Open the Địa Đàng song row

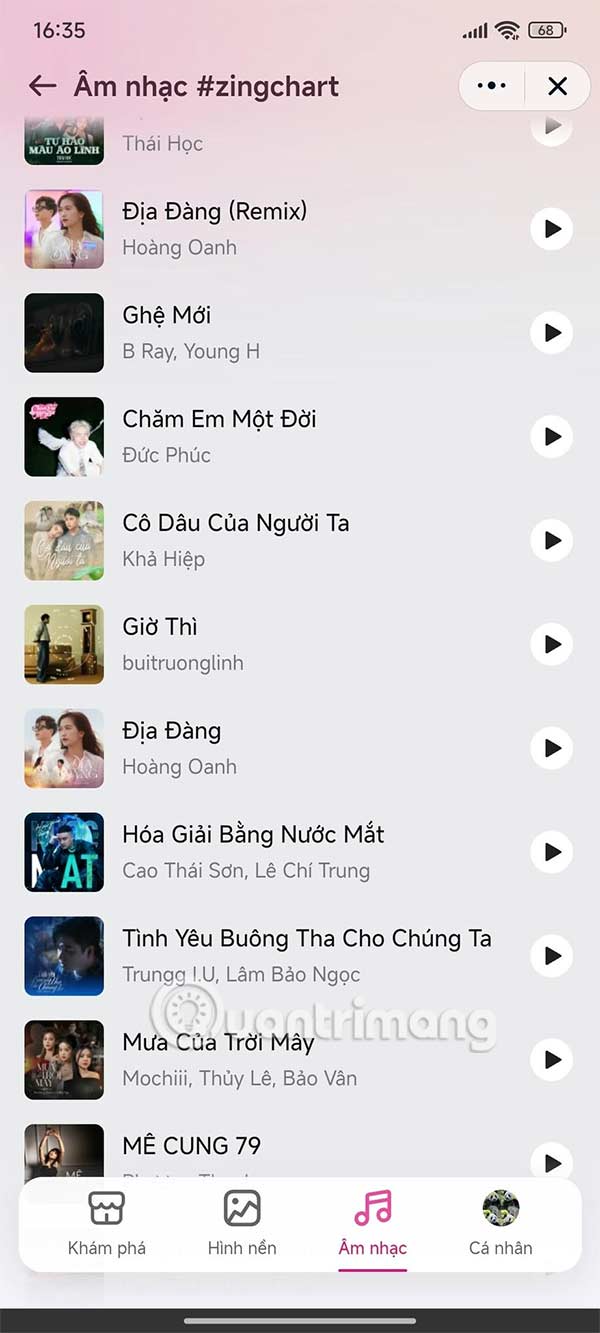pyautogui.click(x=250, y=748)
